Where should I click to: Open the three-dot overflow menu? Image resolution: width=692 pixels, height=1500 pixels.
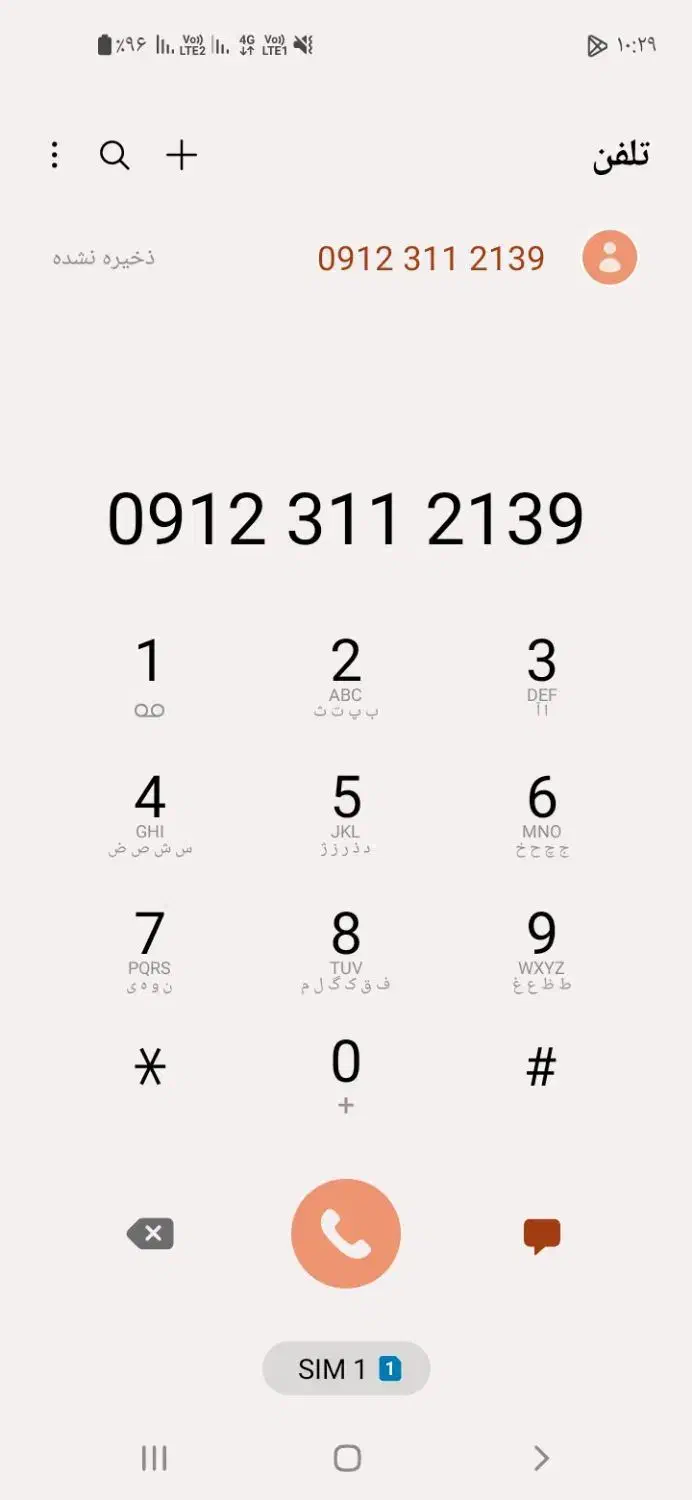coord(55,155)
